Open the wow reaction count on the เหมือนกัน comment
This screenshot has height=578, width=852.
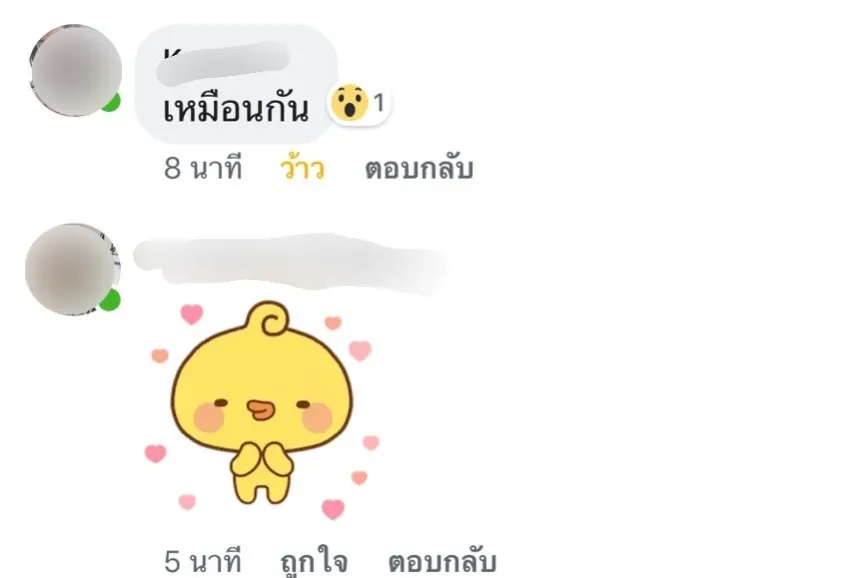coord(359,103)
